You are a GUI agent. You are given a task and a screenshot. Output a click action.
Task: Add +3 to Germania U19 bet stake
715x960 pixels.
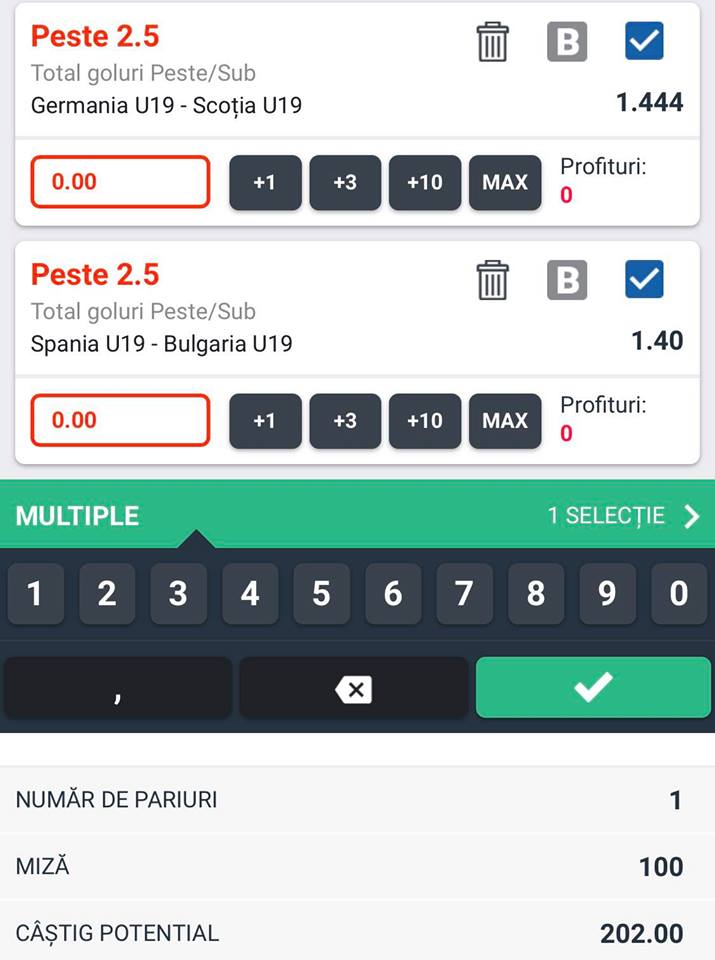point(345,182)
